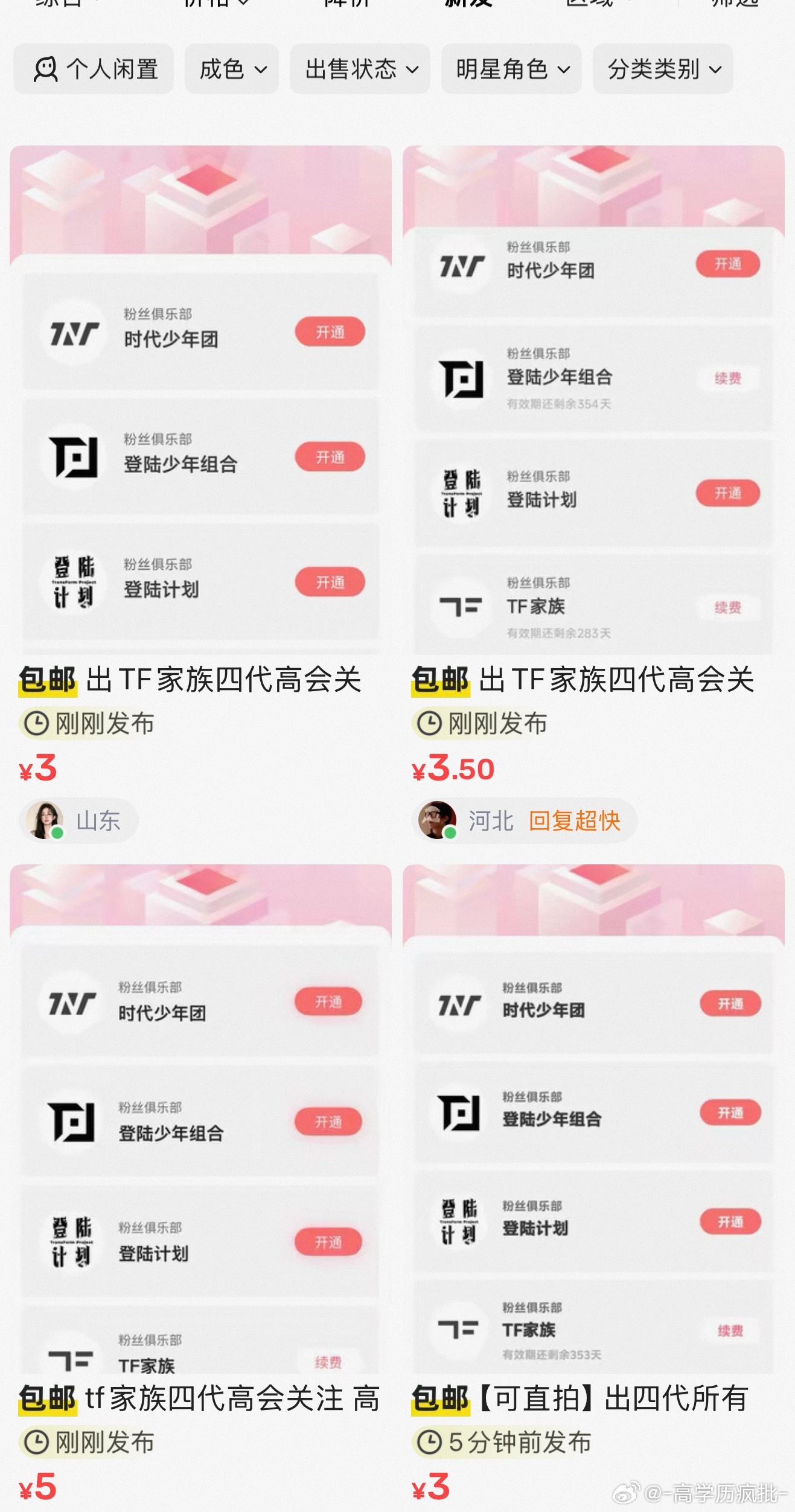Click the 续费 button for TF家族
The width and height of the screenshot is (795, 1512).
(728, 608)
